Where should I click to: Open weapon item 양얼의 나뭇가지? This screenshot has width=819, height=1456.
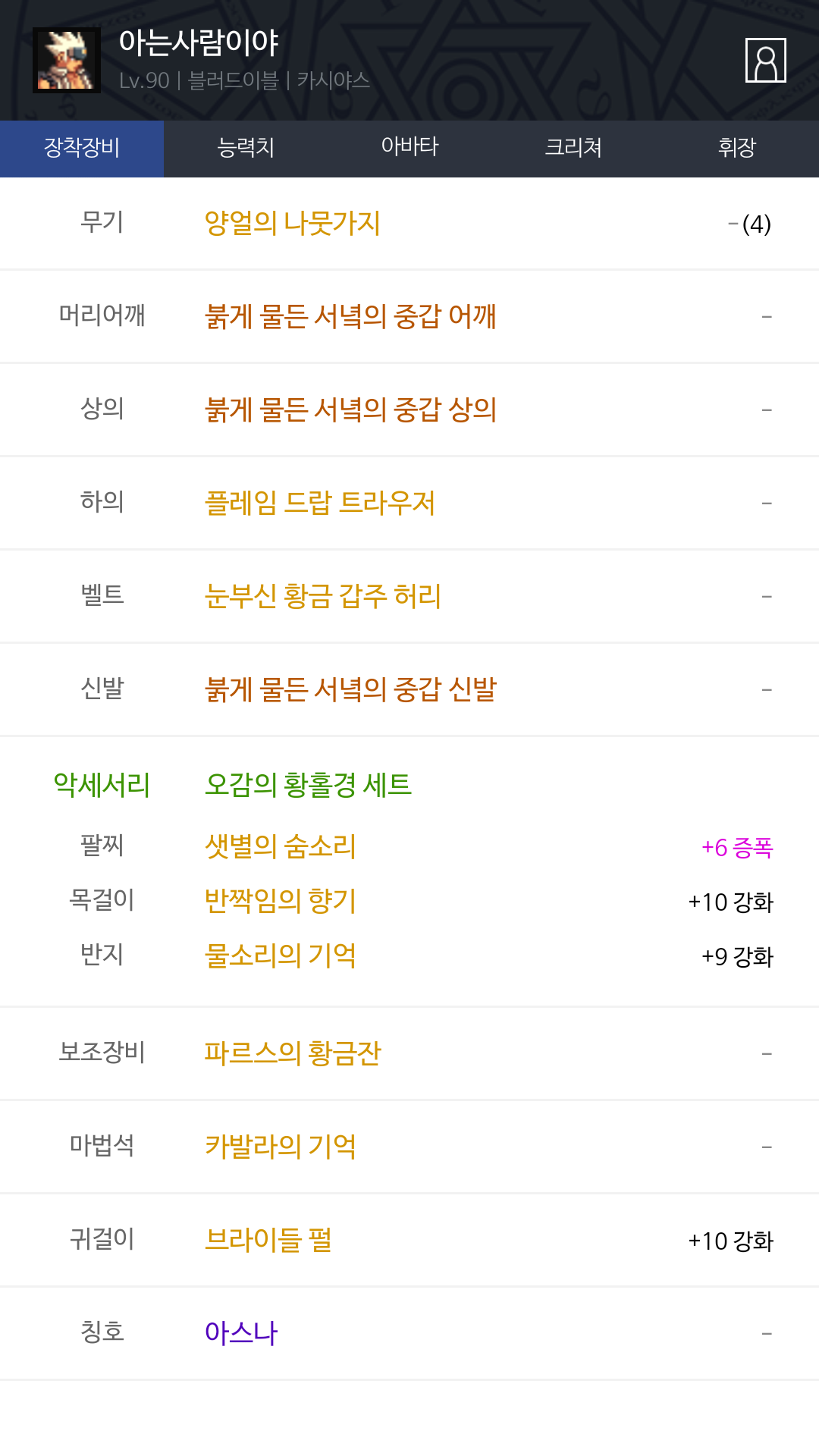point(293,224)
